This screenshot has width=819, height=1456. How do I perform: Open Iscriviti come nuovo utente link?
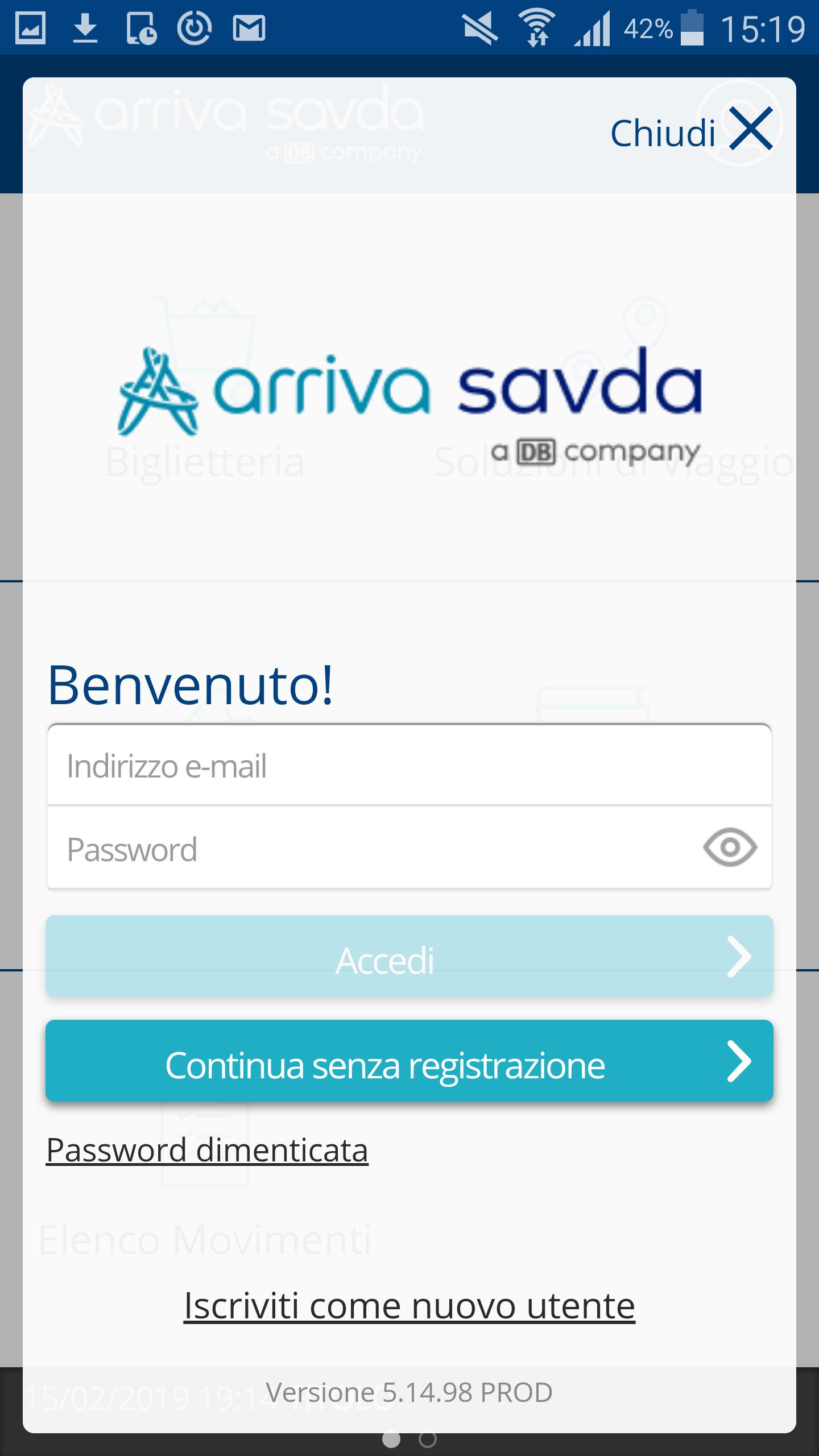coord(408,1306)
